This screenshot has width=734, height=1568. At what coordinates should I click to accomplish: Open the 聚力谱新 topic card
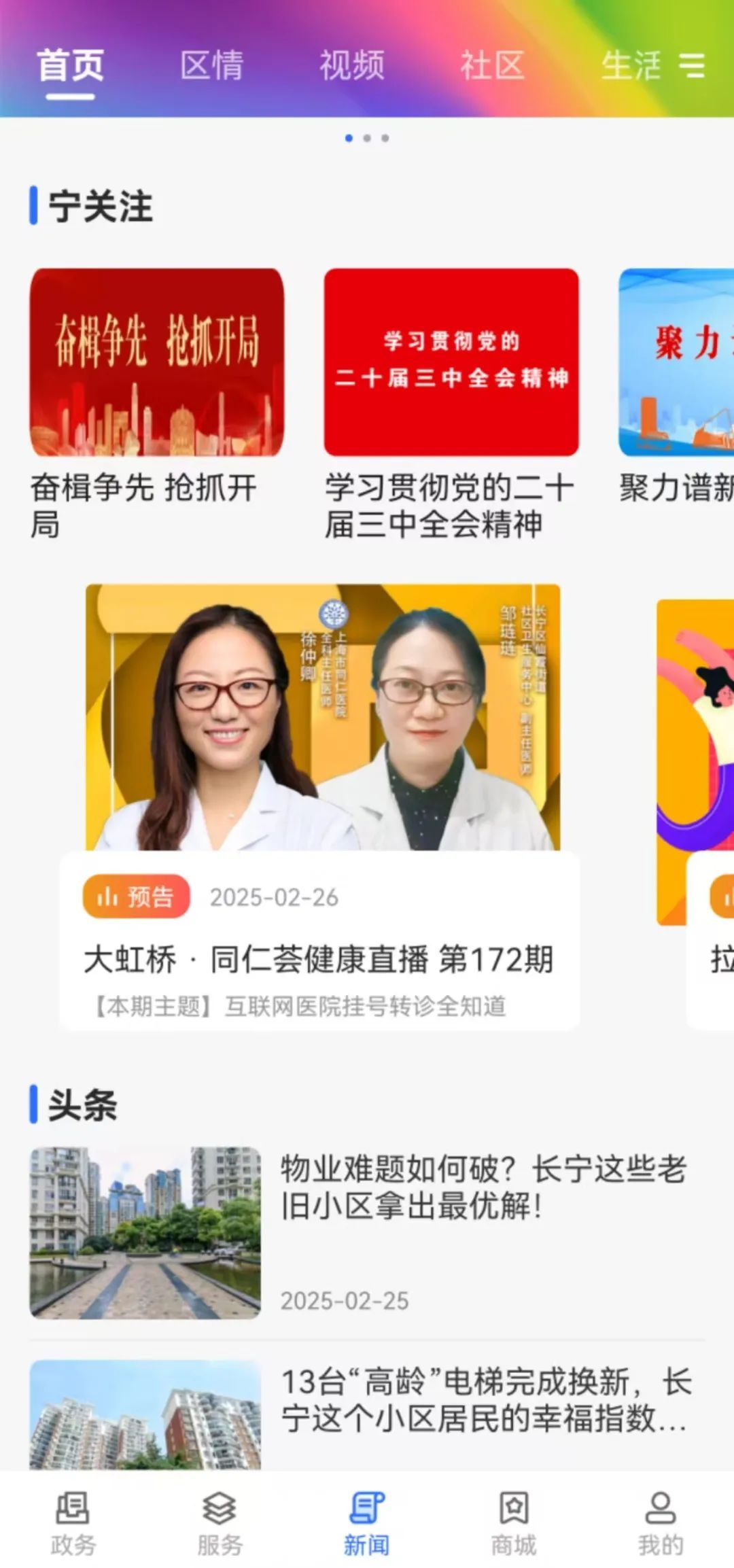(x=676, y=362)
